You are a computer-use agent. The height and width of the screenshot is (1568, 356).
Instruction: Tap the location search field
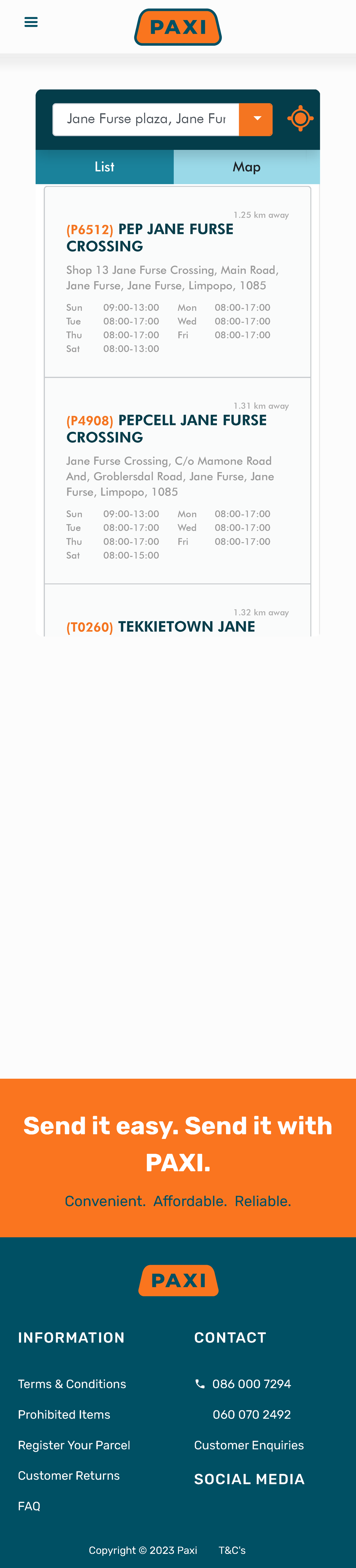[x=146, y=119]
